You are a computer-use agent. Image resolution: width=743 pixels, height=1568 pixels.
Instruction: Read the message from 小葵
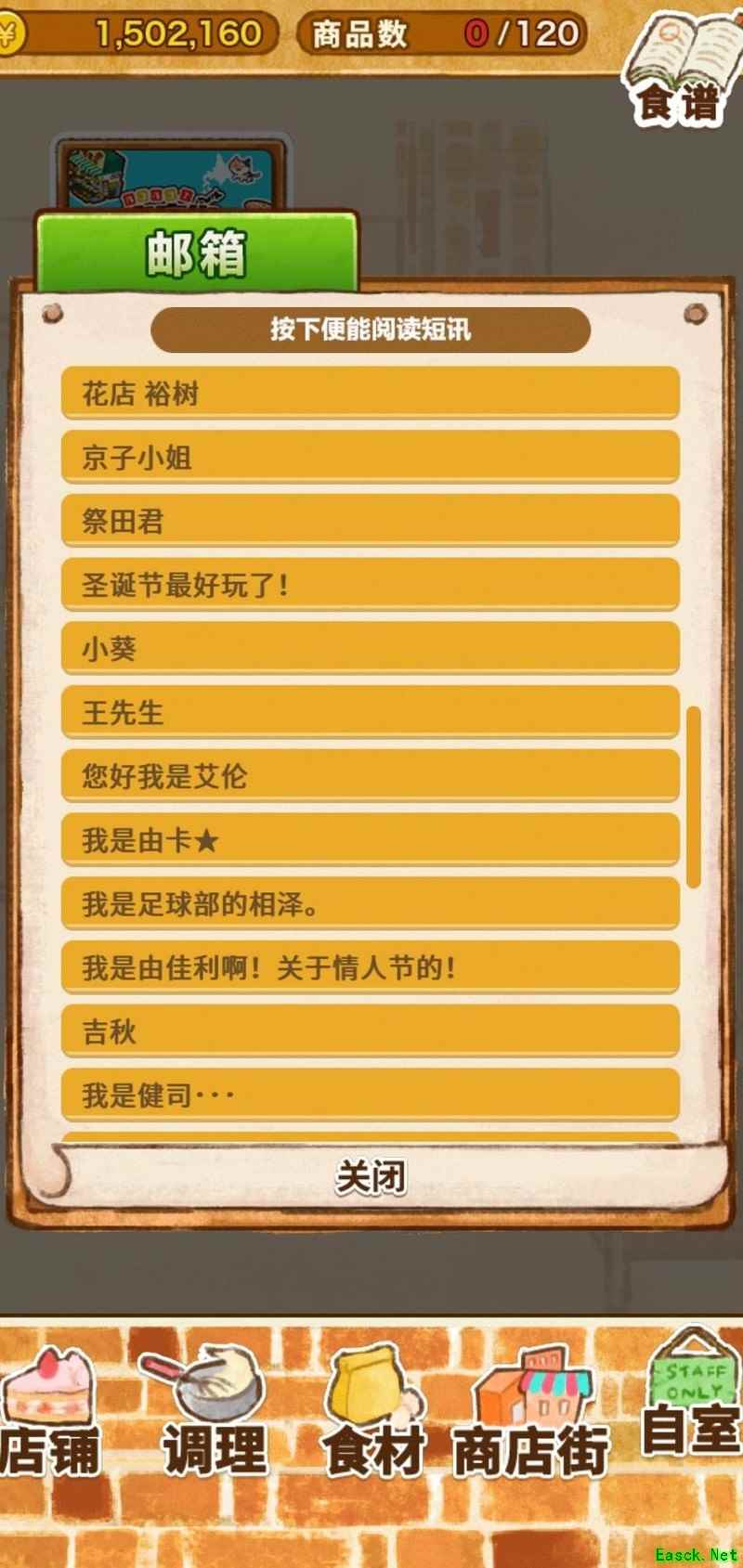(x=370, y=648)
